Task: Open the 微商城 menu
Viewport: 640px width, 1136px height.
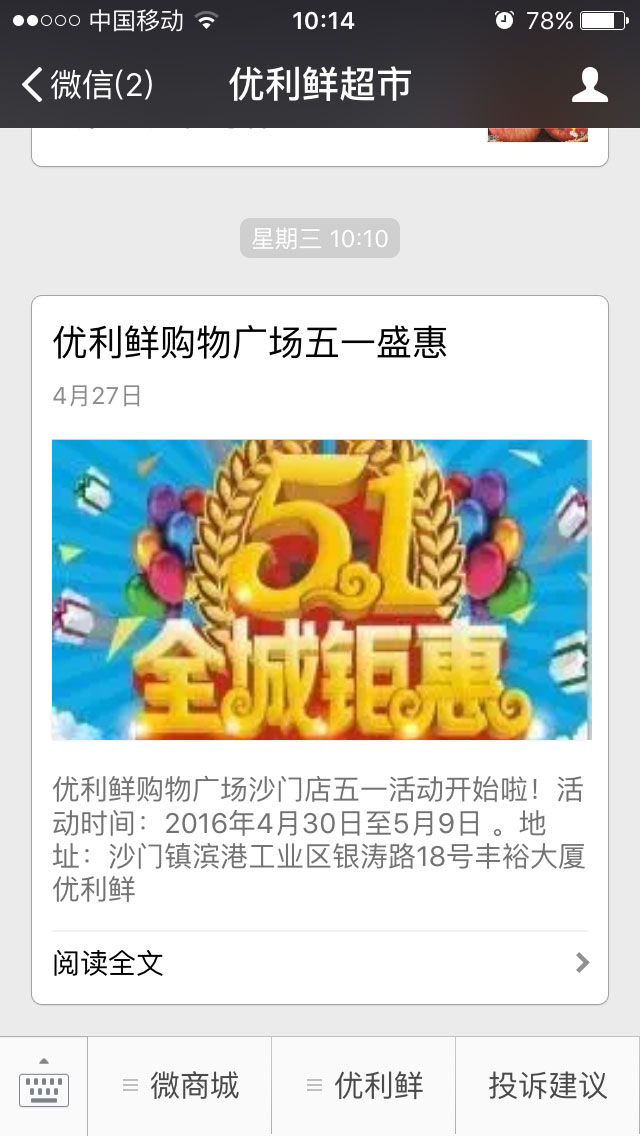Action: (180, 1086)
